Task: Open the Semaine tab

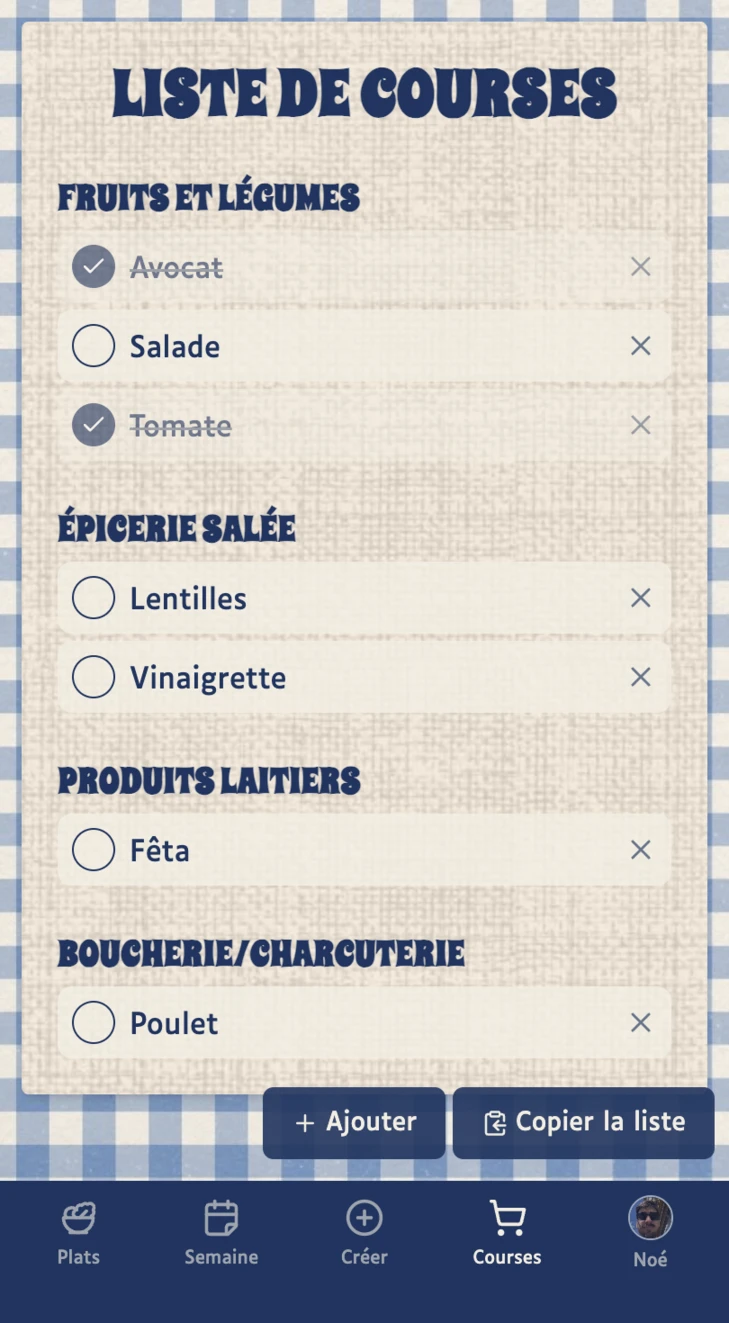Action: (221, 1235)
